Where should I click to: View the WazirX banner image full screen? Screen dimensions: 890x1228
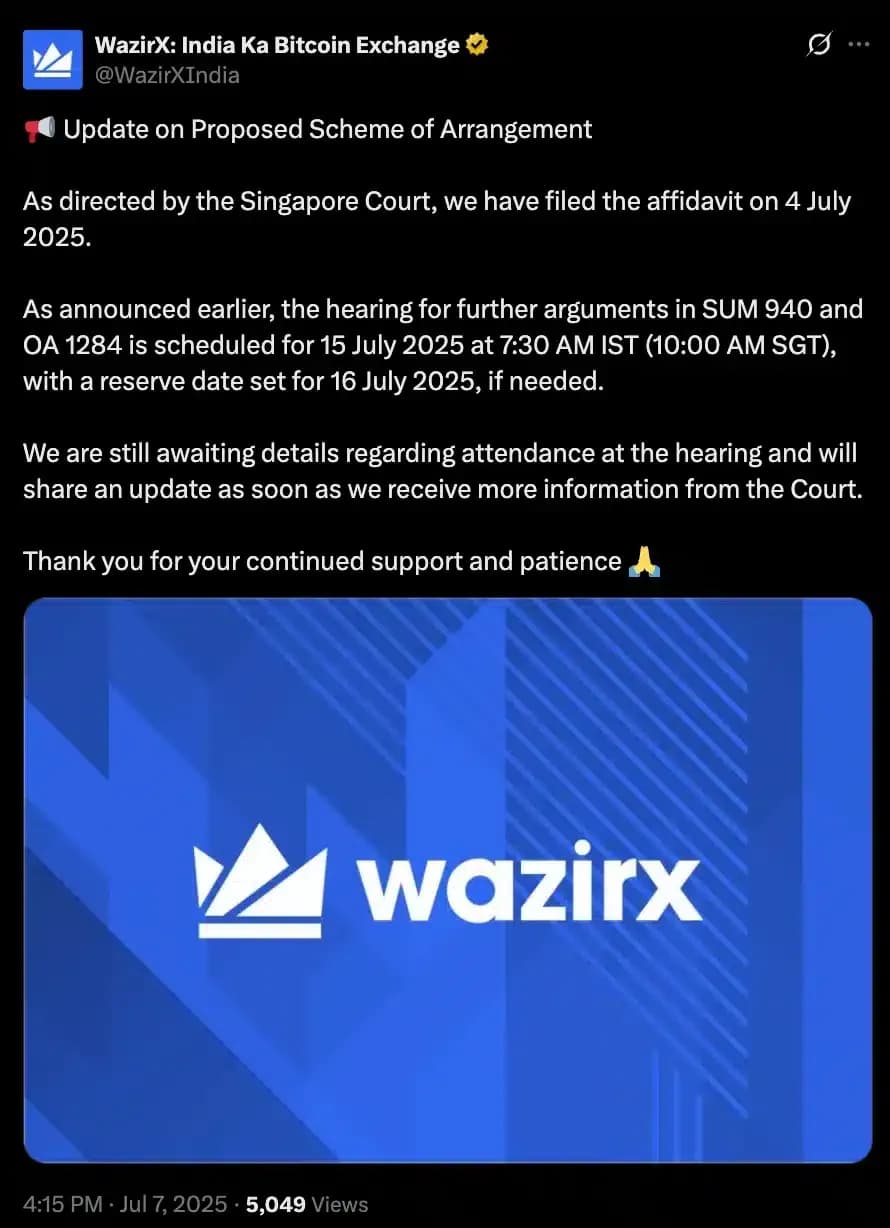[x=447, y=880]
